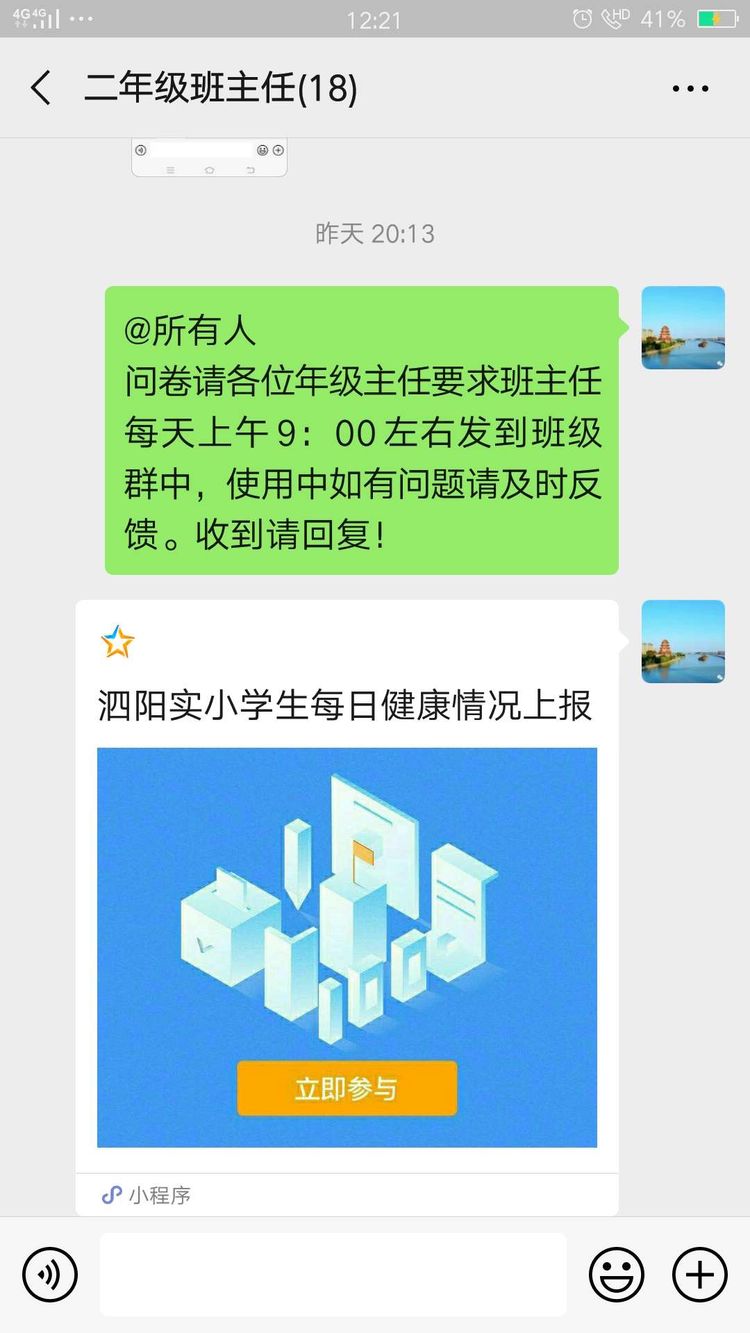The height and width of the screenshot is (1333, 750).
Task: View the sender's avatar beside the @所有人 message
Action: click(683, 328)
